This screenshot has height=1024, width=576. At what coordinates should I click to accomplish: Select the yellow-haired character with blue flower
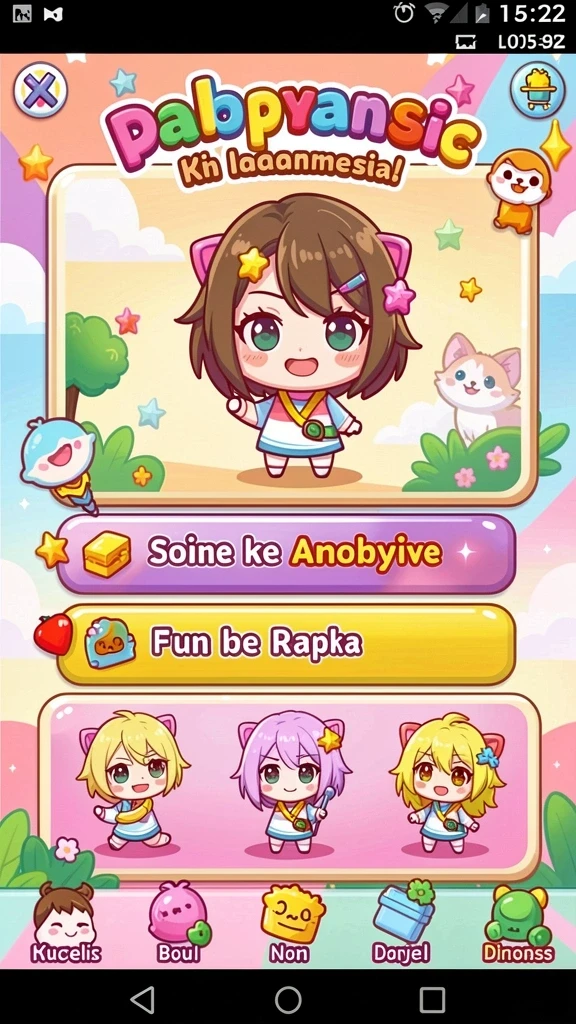tap(448, 784)
